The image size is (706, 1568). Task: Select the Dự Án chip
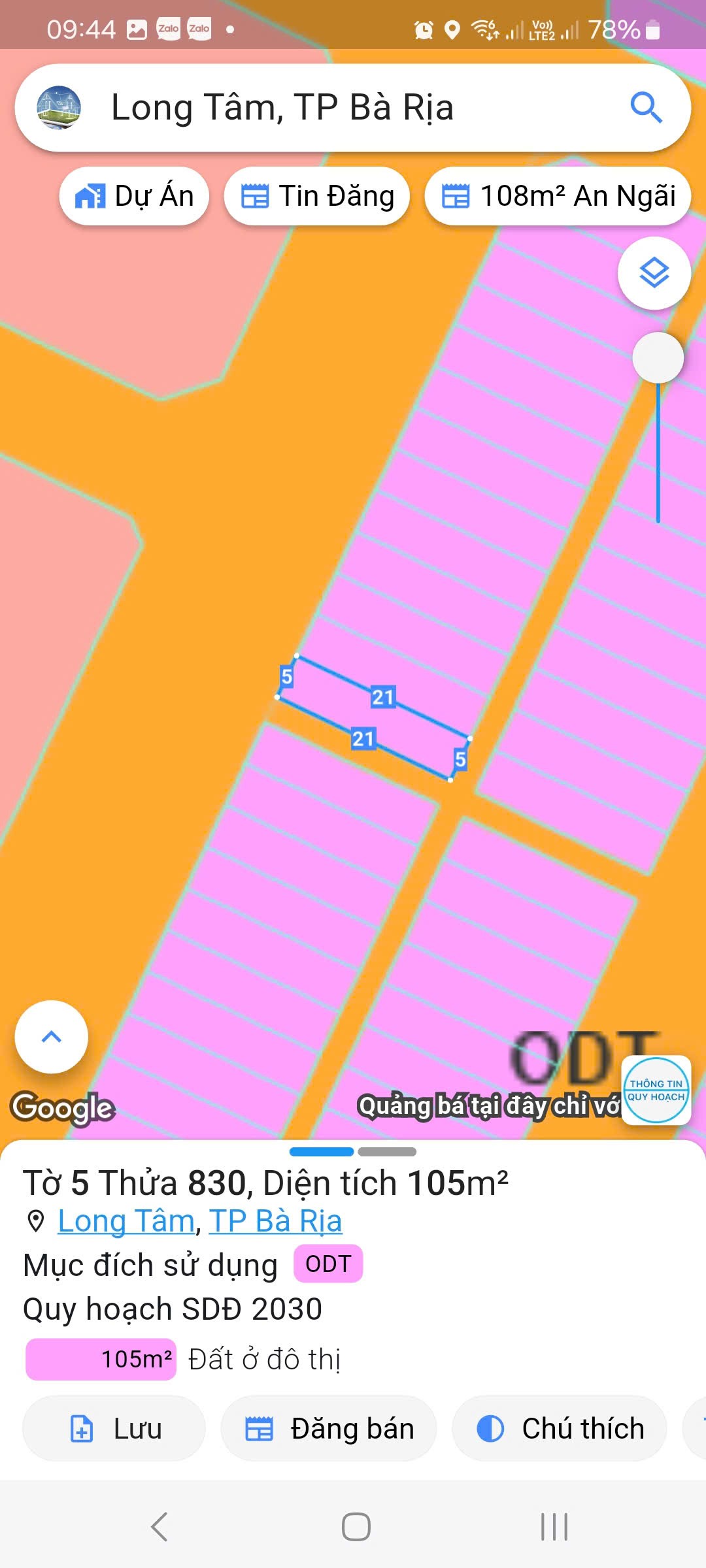click(134, 196)
